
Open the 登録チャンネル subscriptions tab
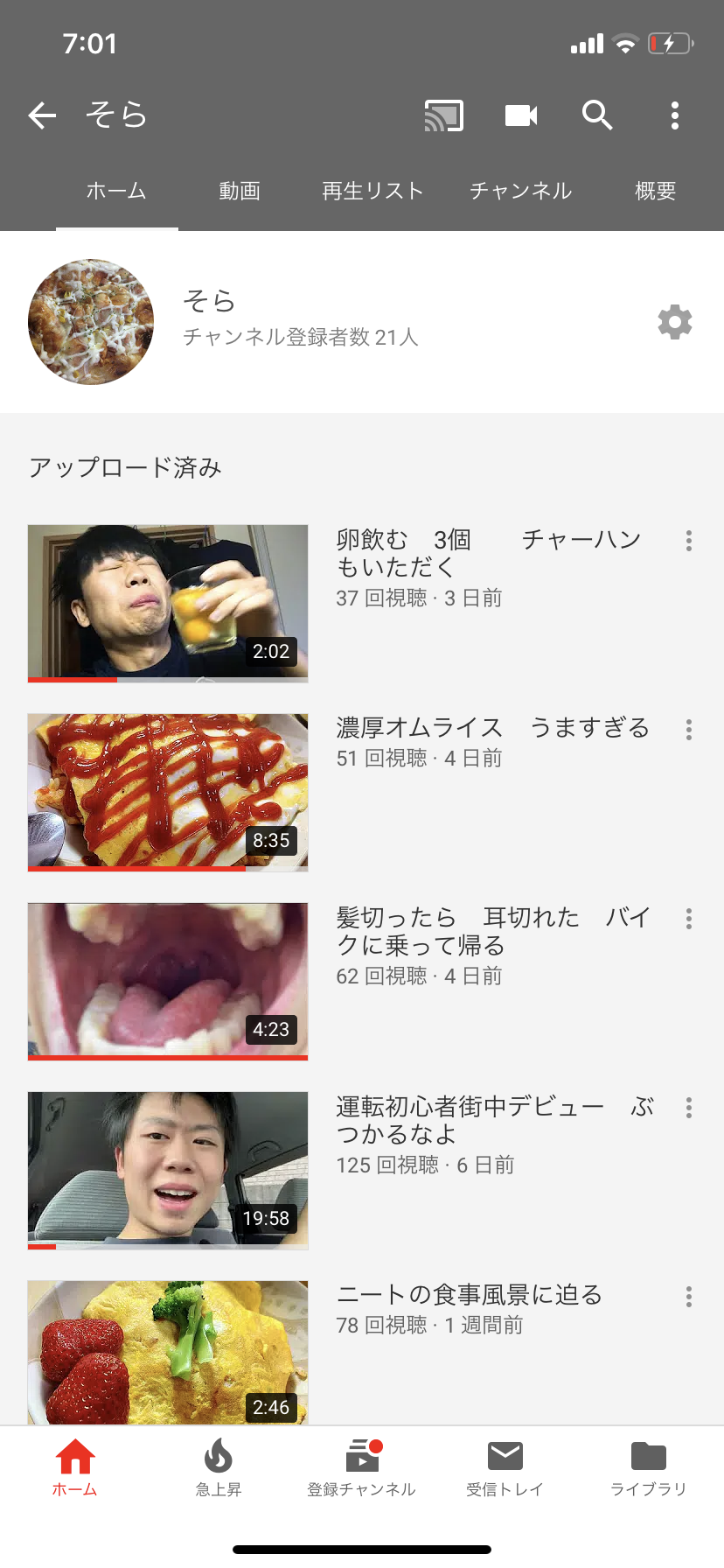tap(361, 1466)
